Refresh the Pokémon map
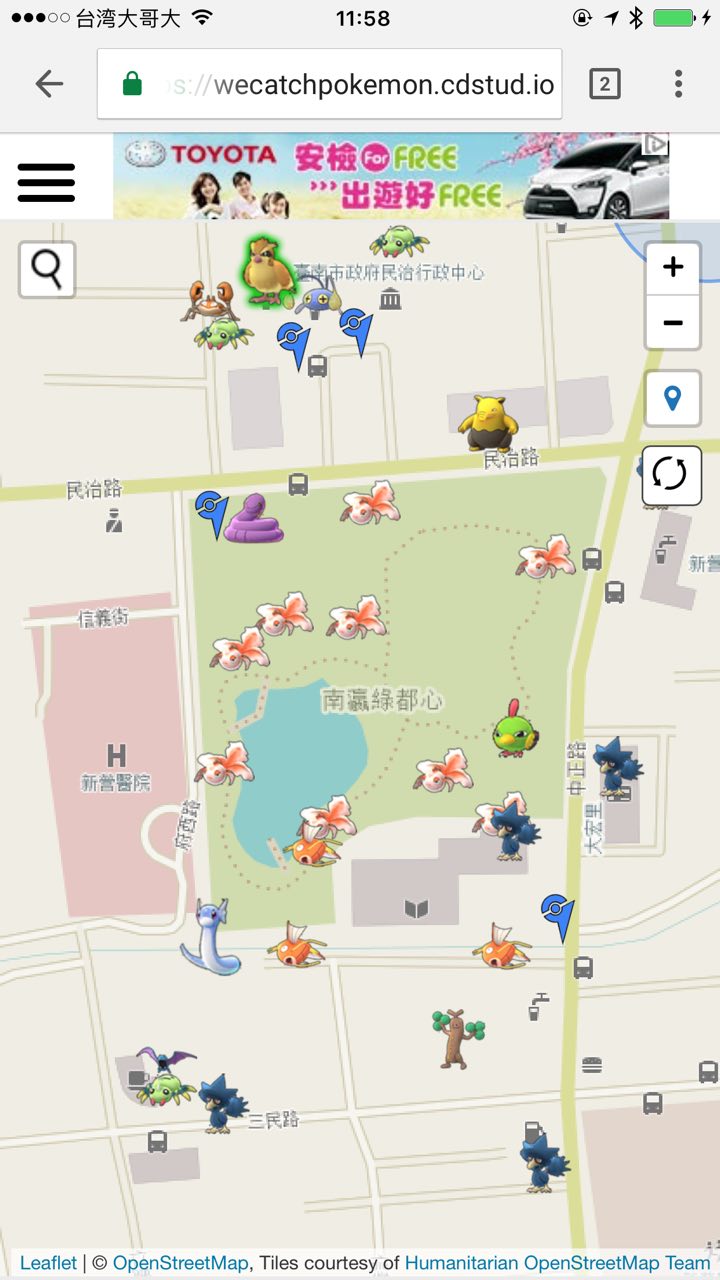Image resolution: width=720 pixels, height=1280 pixels. coord(670,473)
